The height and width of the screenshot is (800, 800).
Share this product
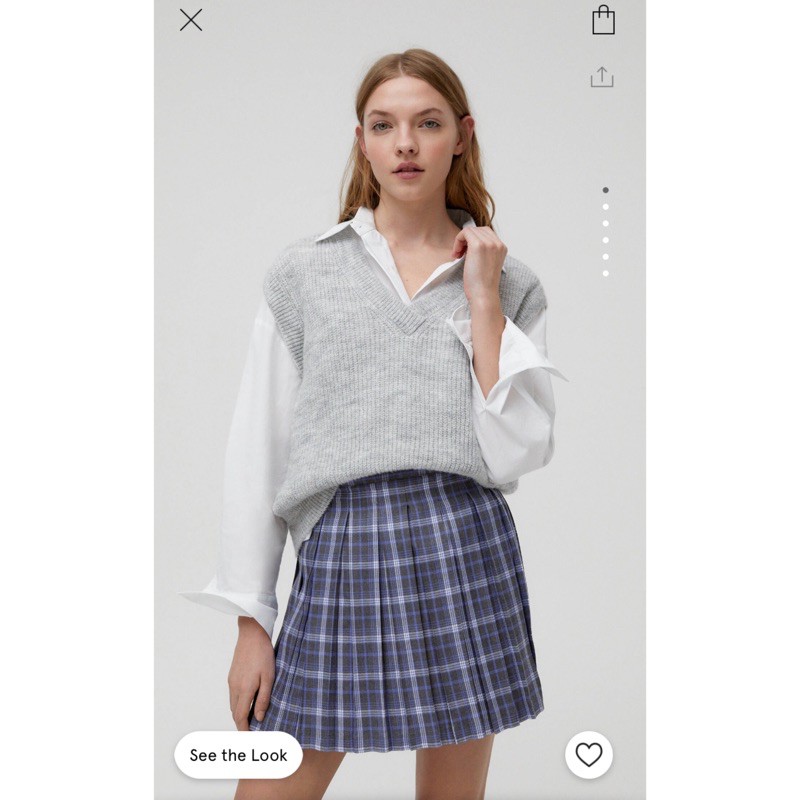tap(602, 77)
